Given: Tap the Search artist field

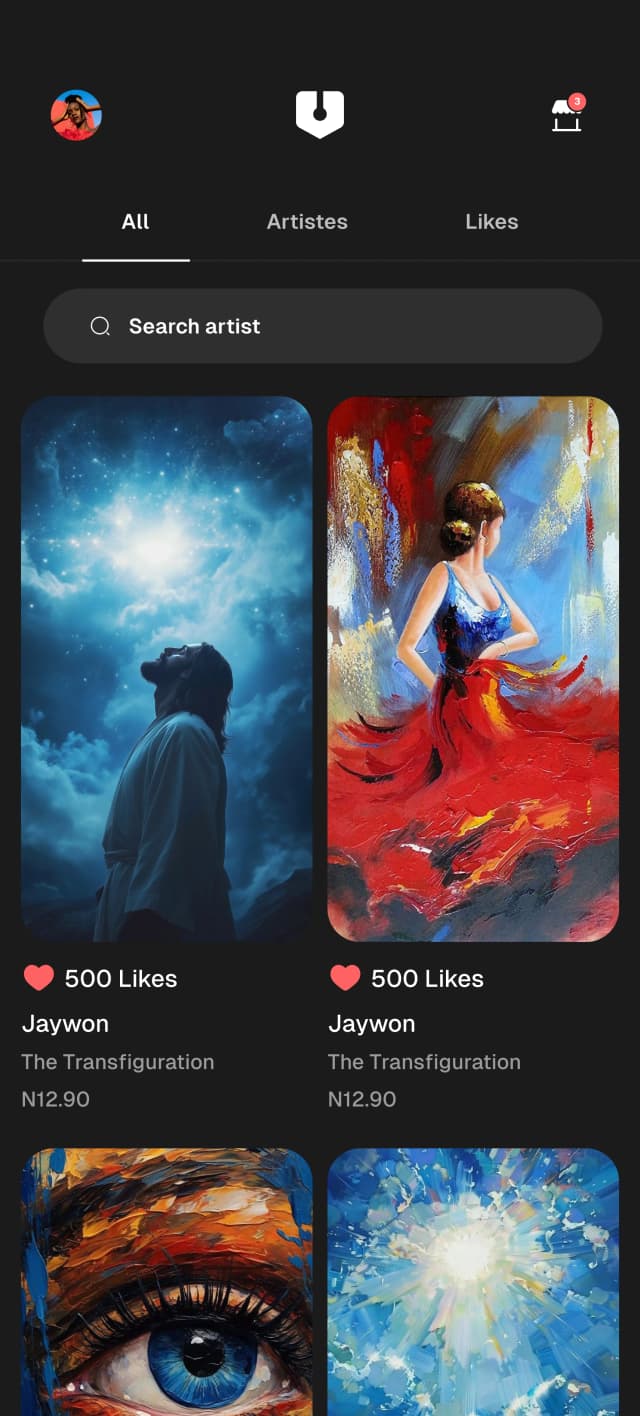Looking at the screenshot, I should click(x=322, y=326).
